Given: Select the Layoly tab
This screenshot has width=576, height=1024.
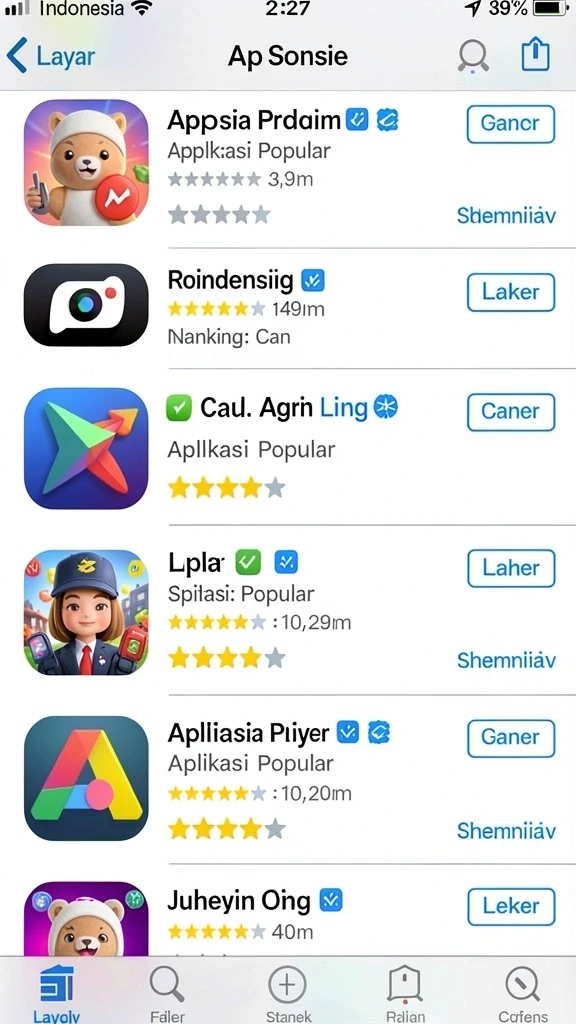Looking at the screenshot, I should [57, 993].
